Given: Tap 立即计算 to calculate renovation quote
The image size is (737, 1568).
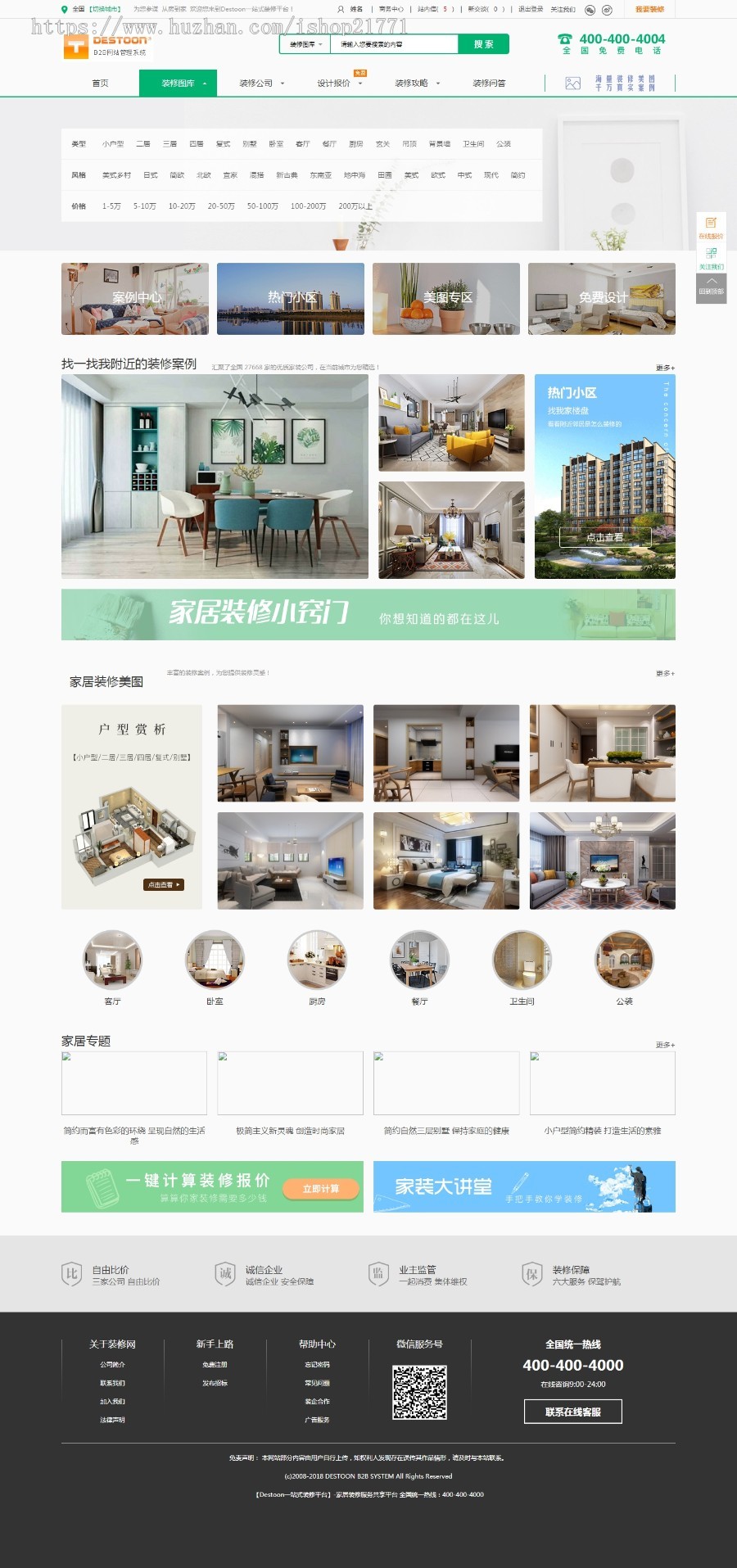Looking at the screenshot, I should coord(320,1188).
